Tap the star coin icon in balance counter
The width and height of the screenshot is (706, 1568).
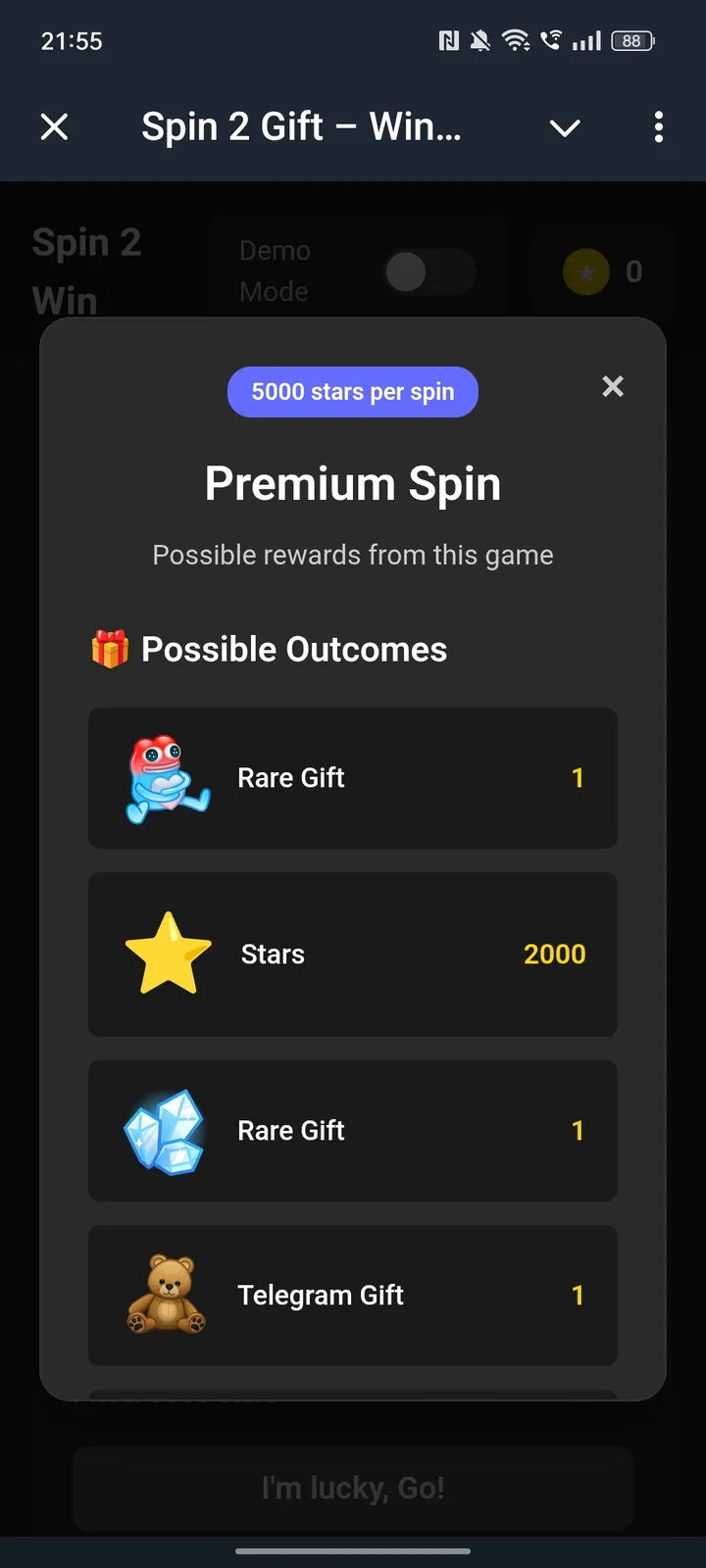tap(586, 271)
